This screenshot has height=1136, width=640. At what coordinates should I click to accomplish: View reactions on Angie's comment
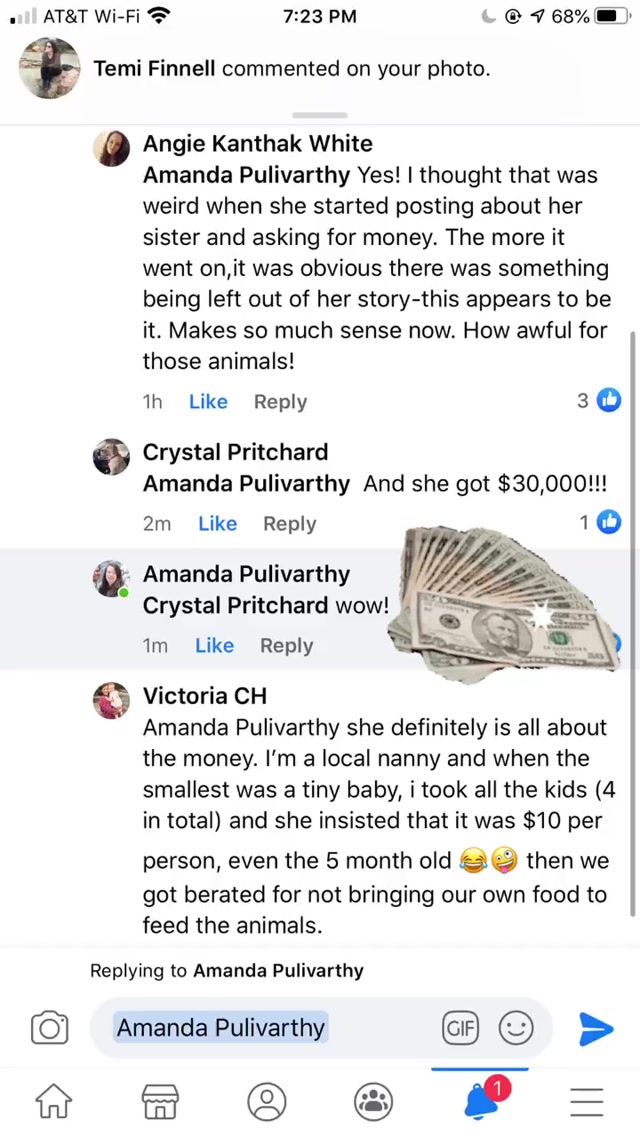click(599, 401)
